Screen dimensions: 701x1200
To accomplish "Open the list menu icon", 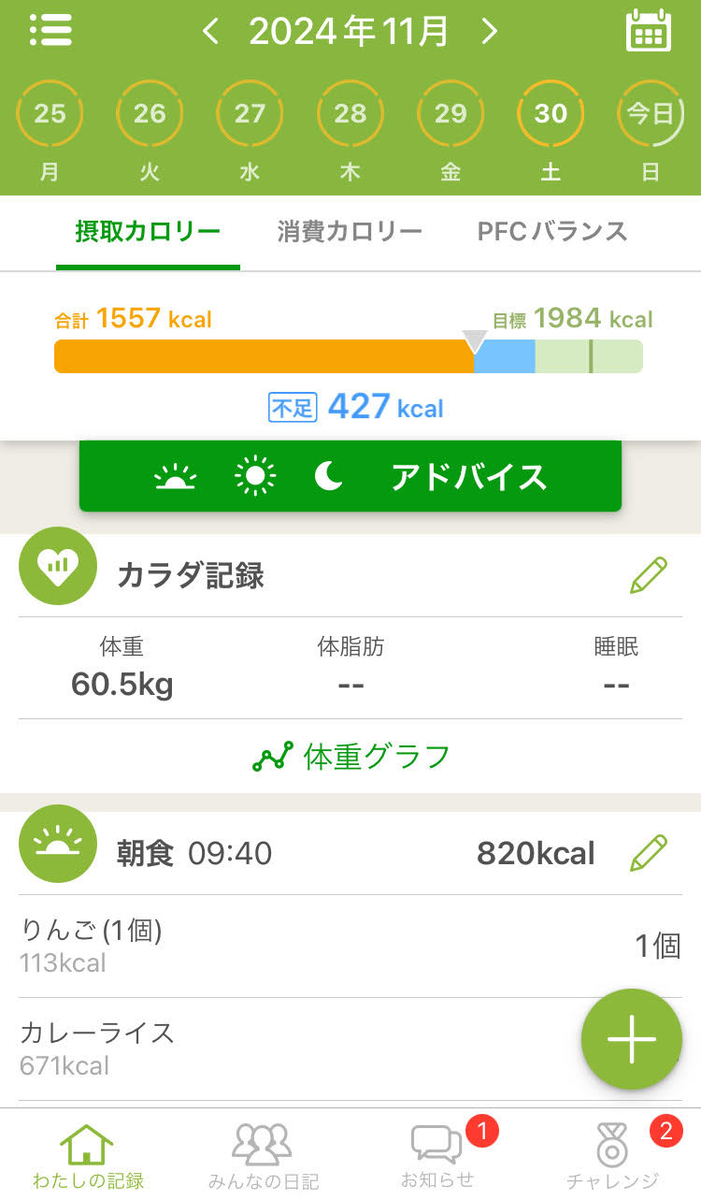I will click(50, 30).
